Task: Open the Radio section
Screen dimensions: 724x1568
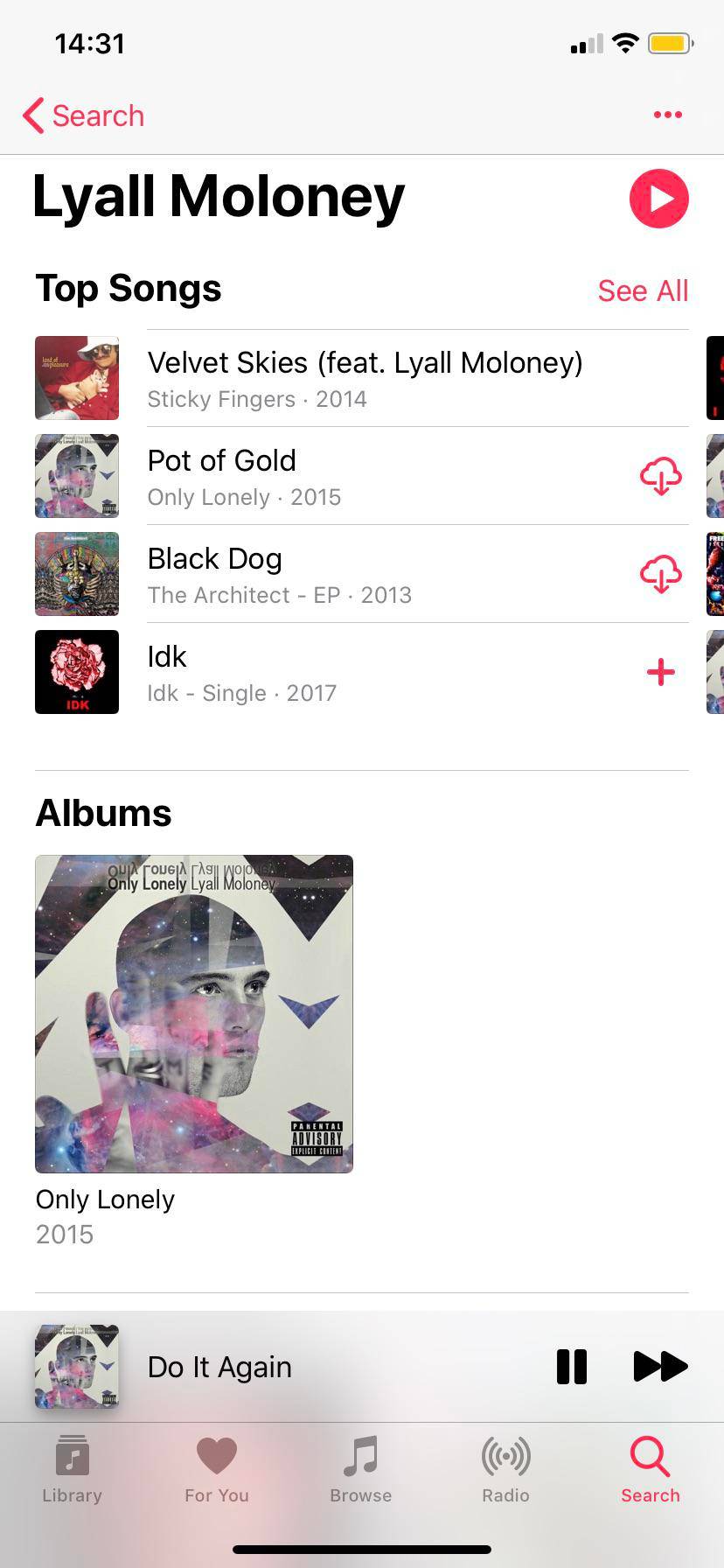Action: (x=505, y=1470)
